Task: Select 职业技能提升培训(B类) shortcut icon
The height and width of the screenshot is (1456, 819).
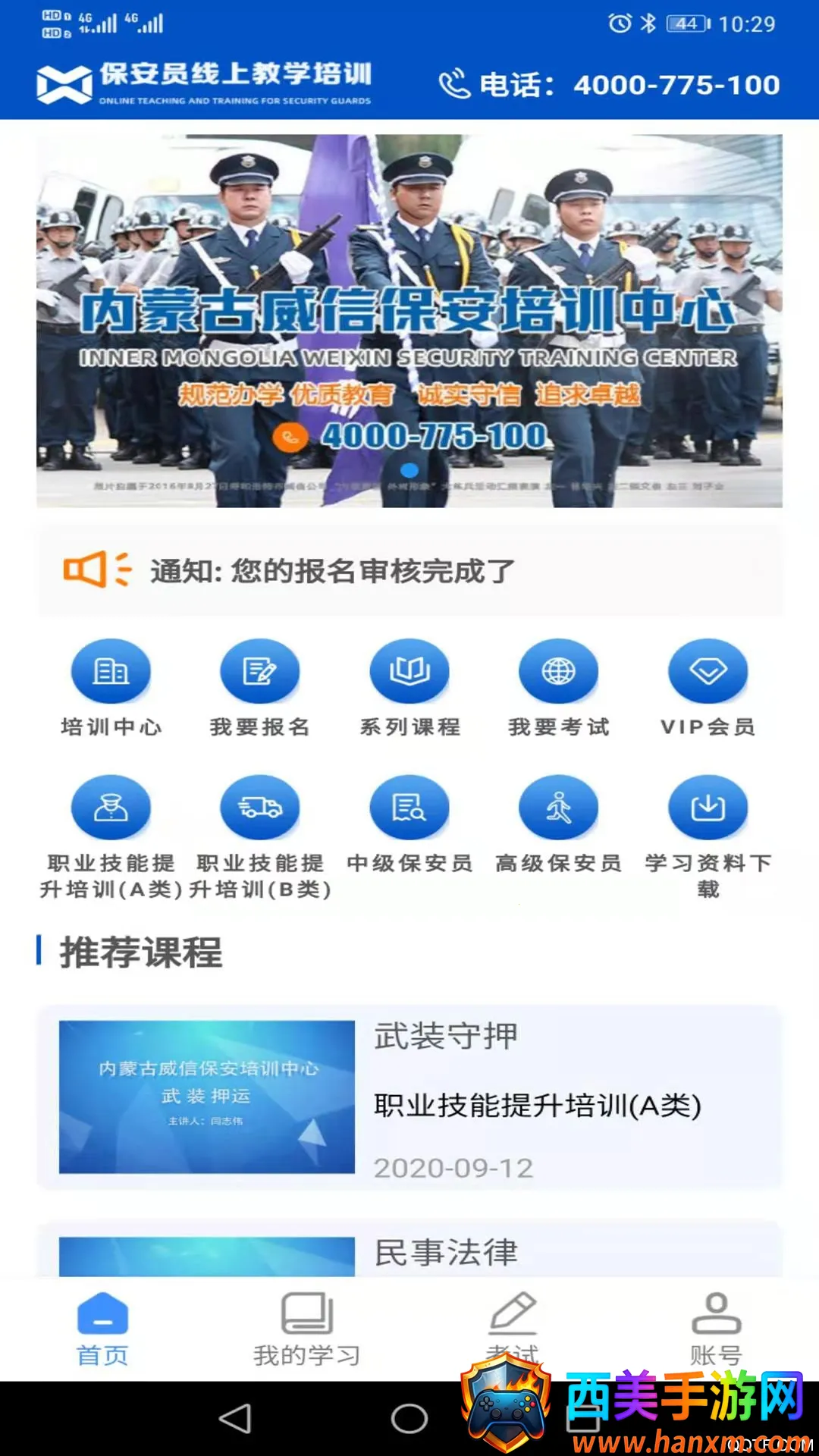Action: (260, 809)
